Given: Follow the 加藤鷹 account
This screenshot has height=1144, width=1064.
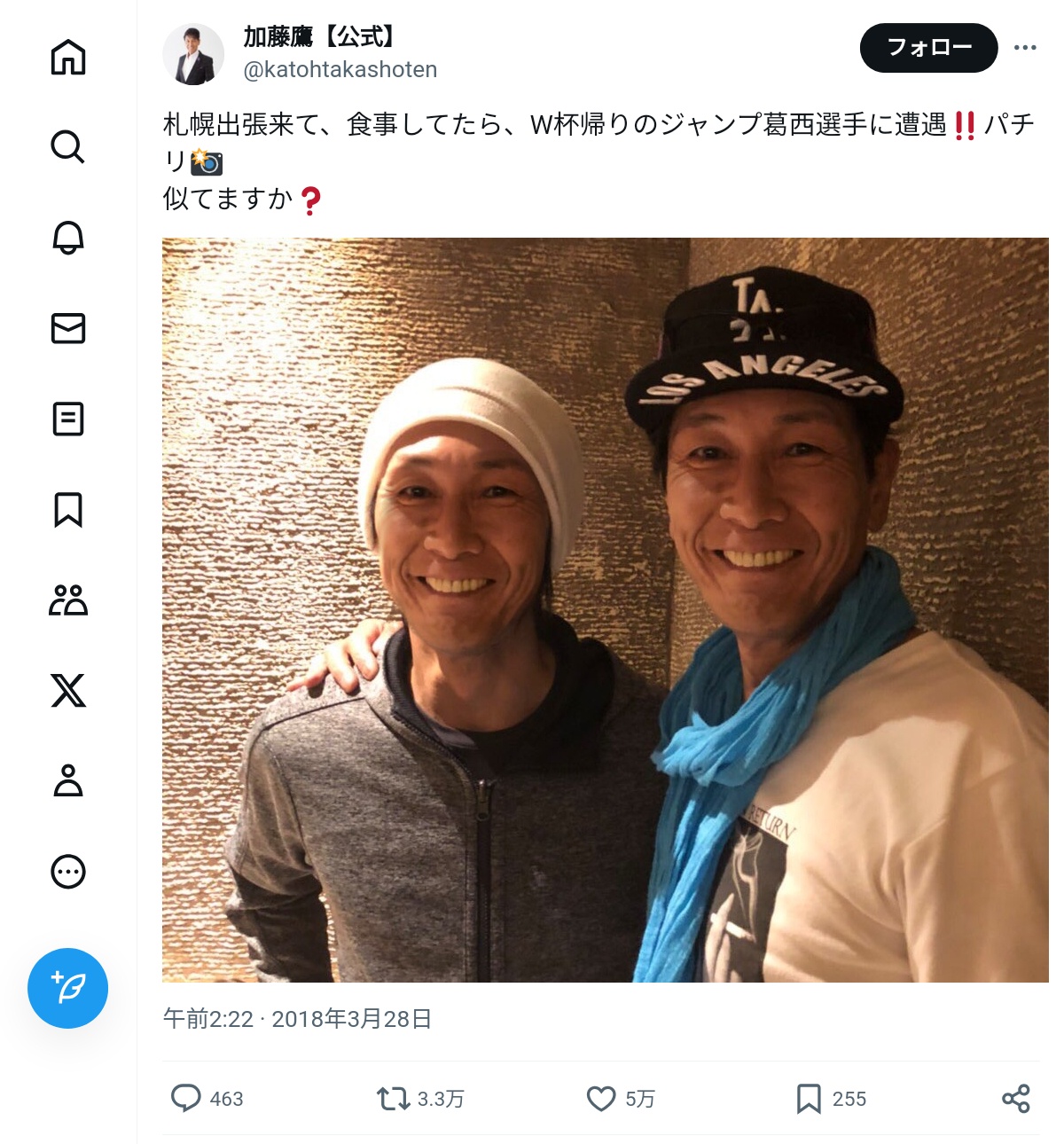Looking at the screenshot, I should click(x=928, y=48).
